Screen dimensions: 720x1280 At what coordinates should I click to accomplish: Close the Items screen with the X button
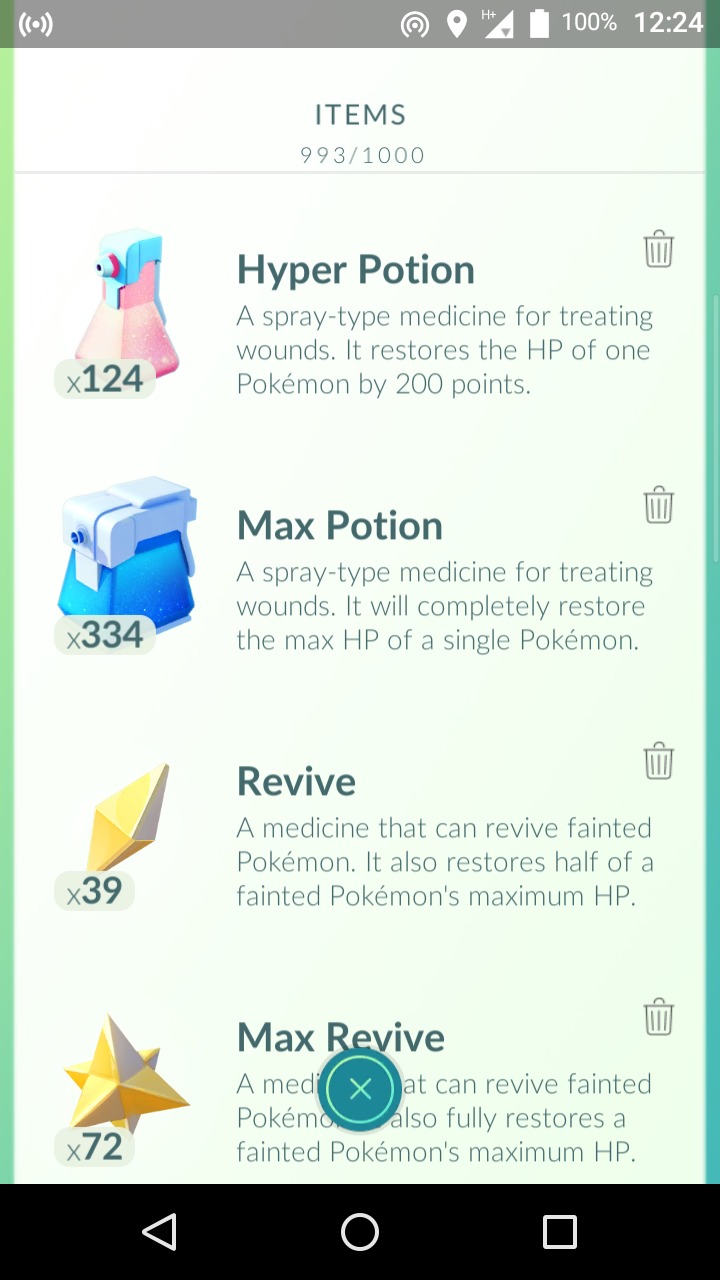click(x=360, y=1089)
